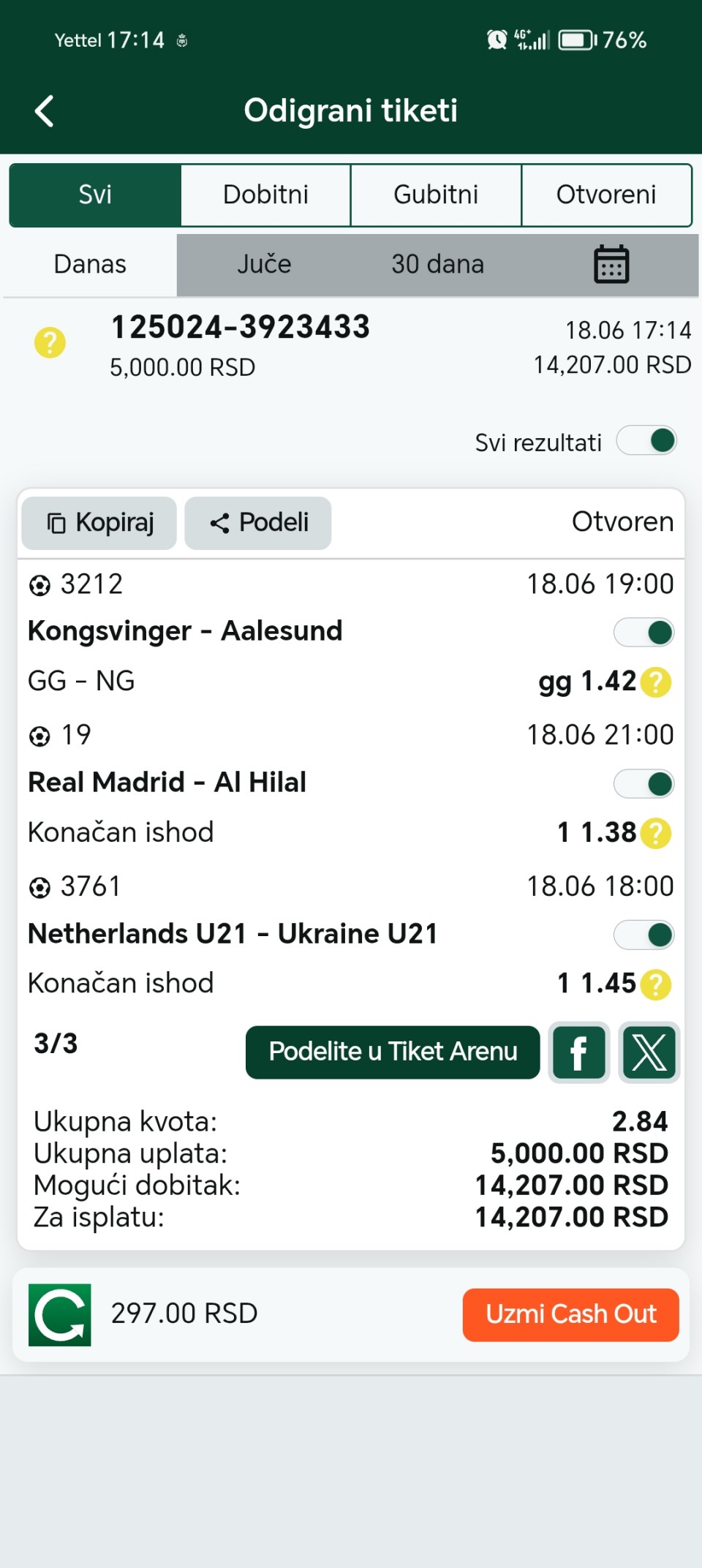Switch to the Gubitni tab

tap(436, 195)
